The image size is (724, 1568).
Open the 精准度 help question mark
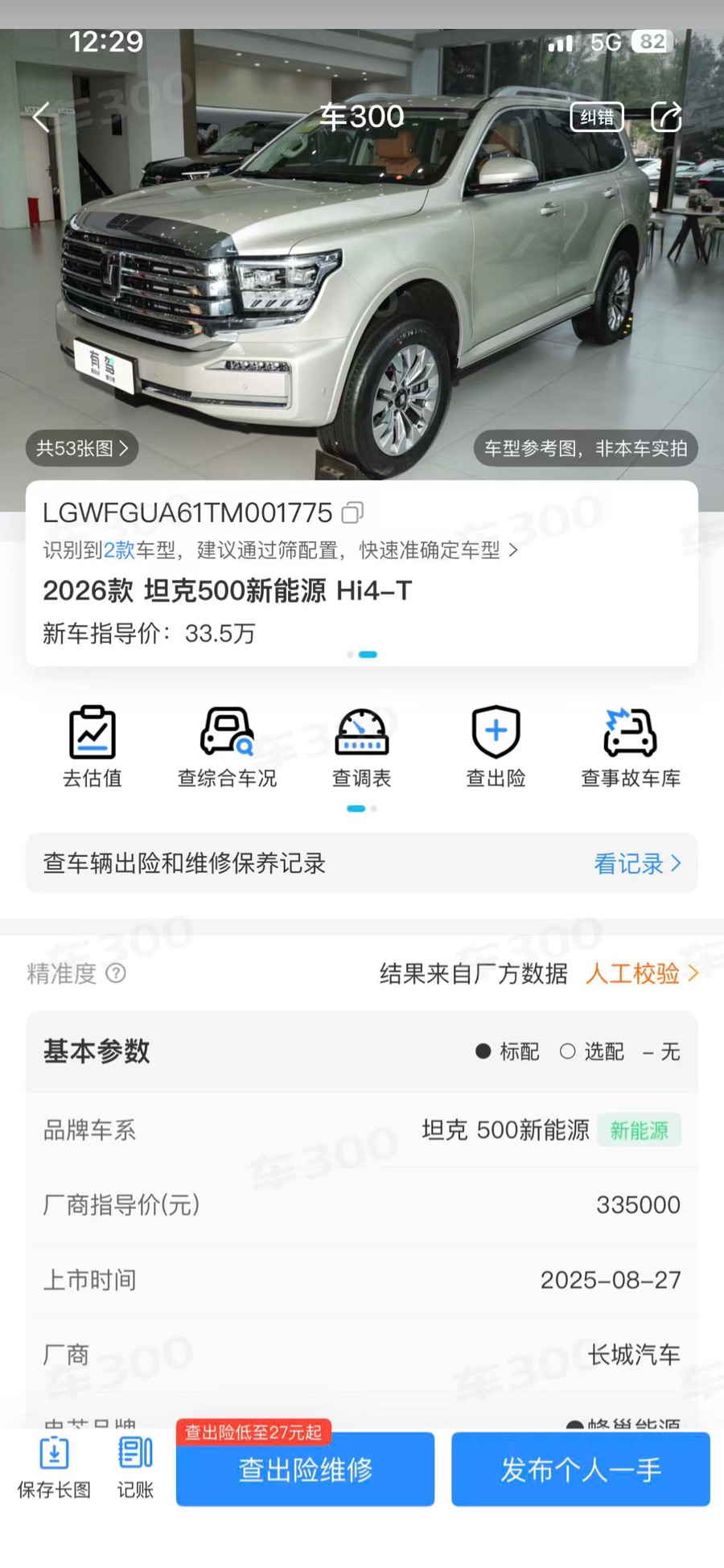[116, 973]
